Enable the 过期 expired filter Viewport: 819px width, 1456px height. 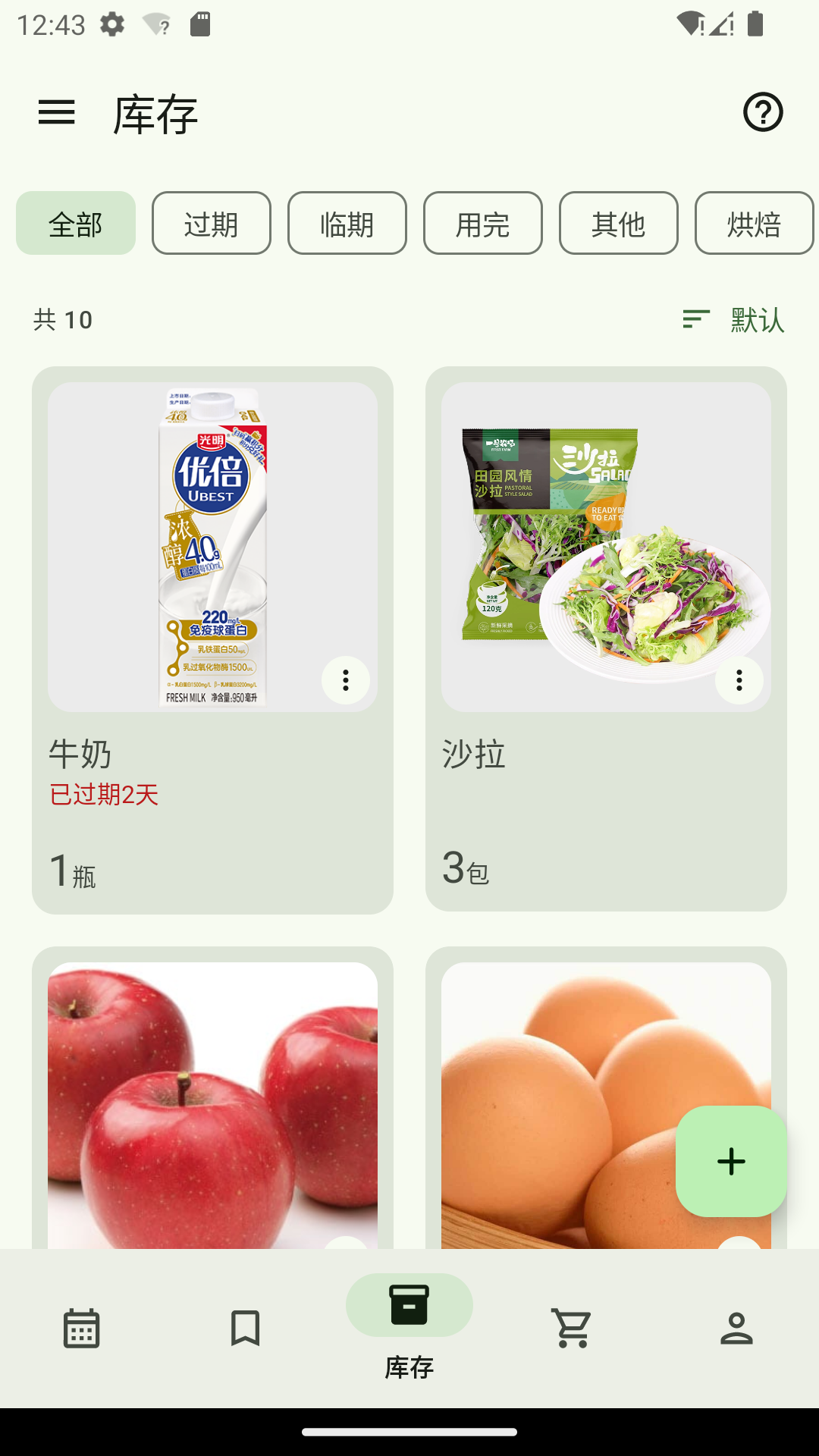coord(211,223)
